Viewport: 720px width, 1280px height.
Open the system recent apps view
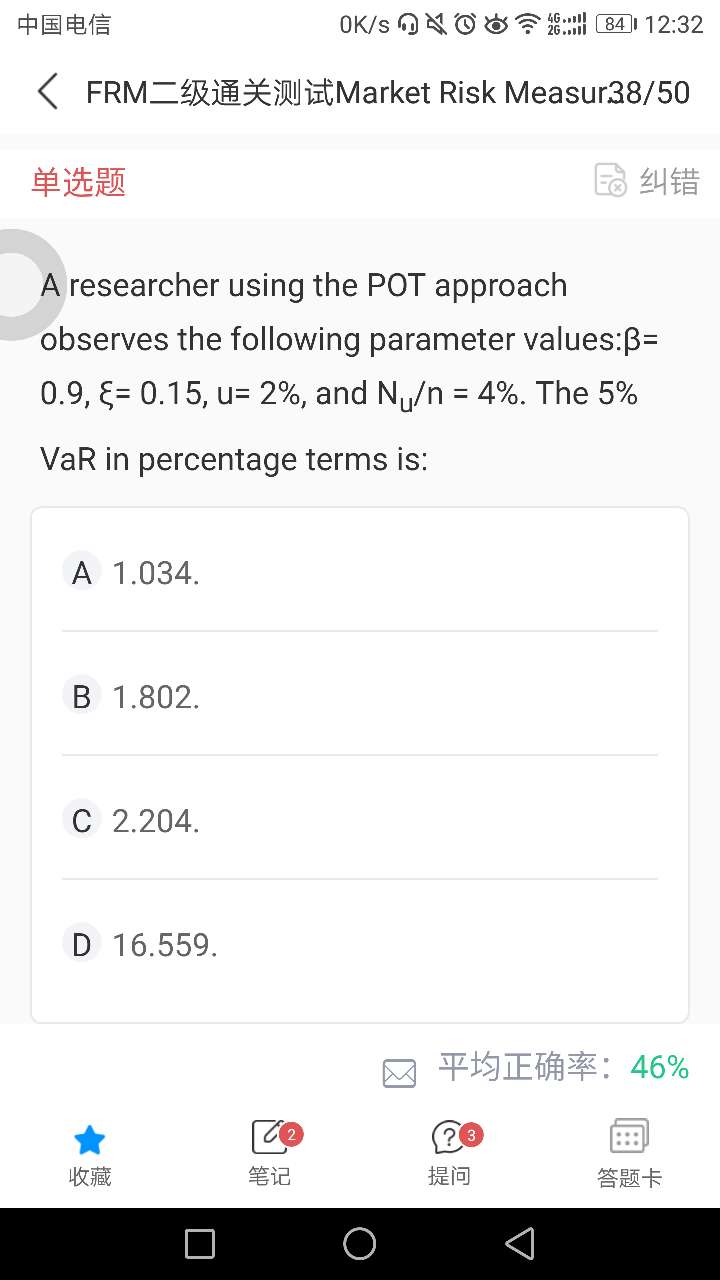pyautogui.click(x=200, y=1244)
